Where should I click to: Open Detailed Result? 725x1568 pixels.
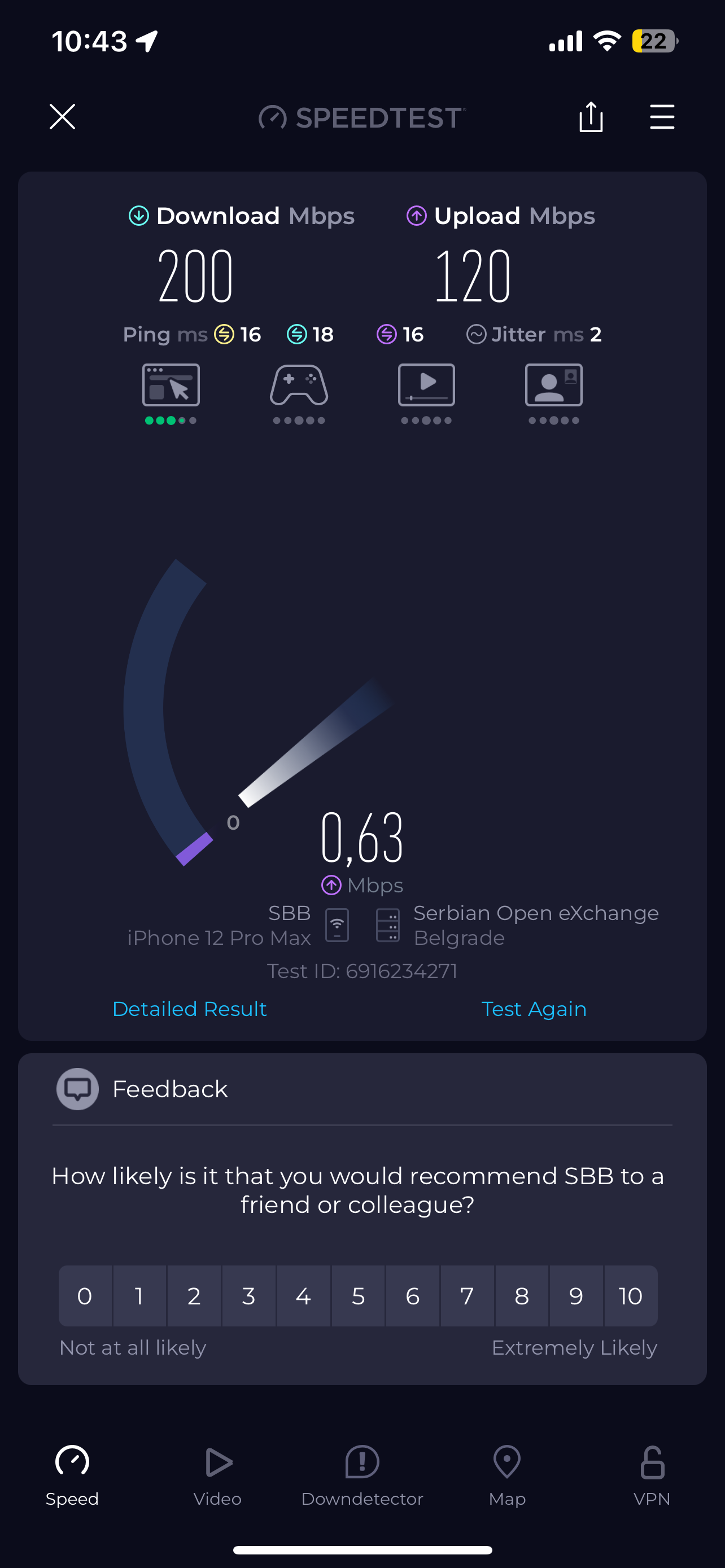click(189, 1009)
